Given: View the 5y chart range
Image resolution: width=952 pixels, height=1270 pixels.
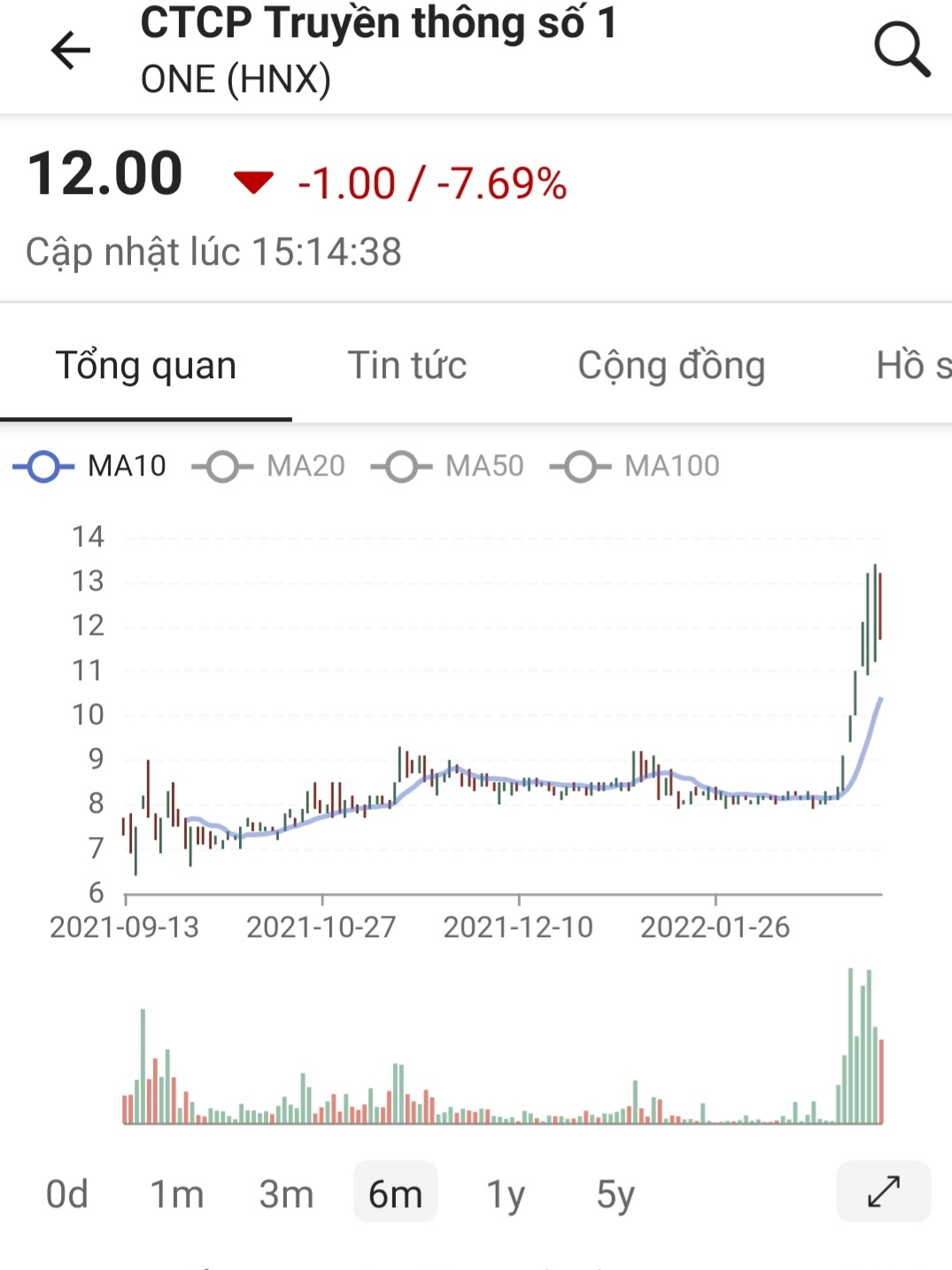Looking at the screenshot, I should (615, 1194).
